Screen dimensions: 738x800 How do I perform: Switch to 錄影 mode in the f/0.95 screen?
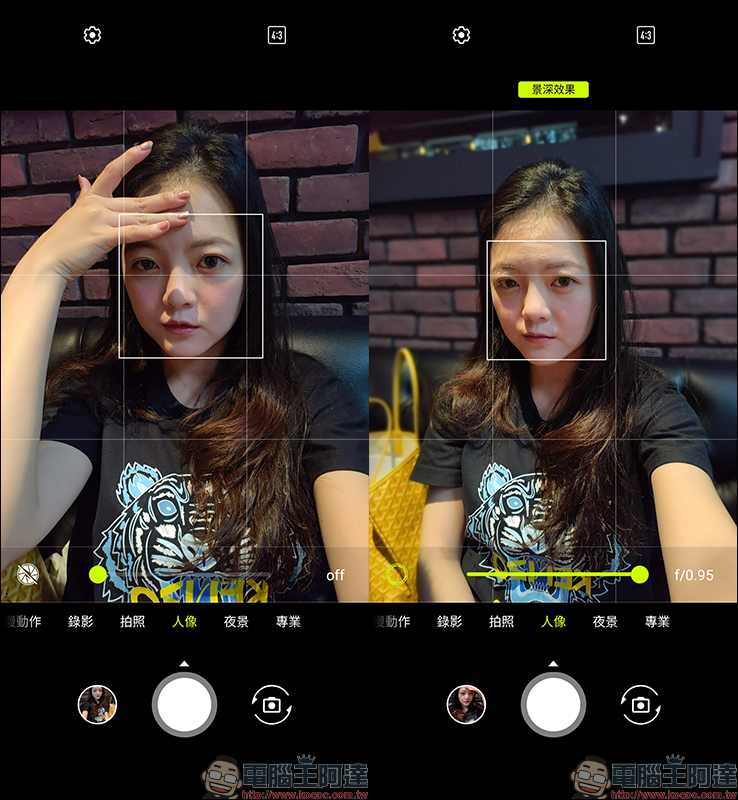(450, 622)
